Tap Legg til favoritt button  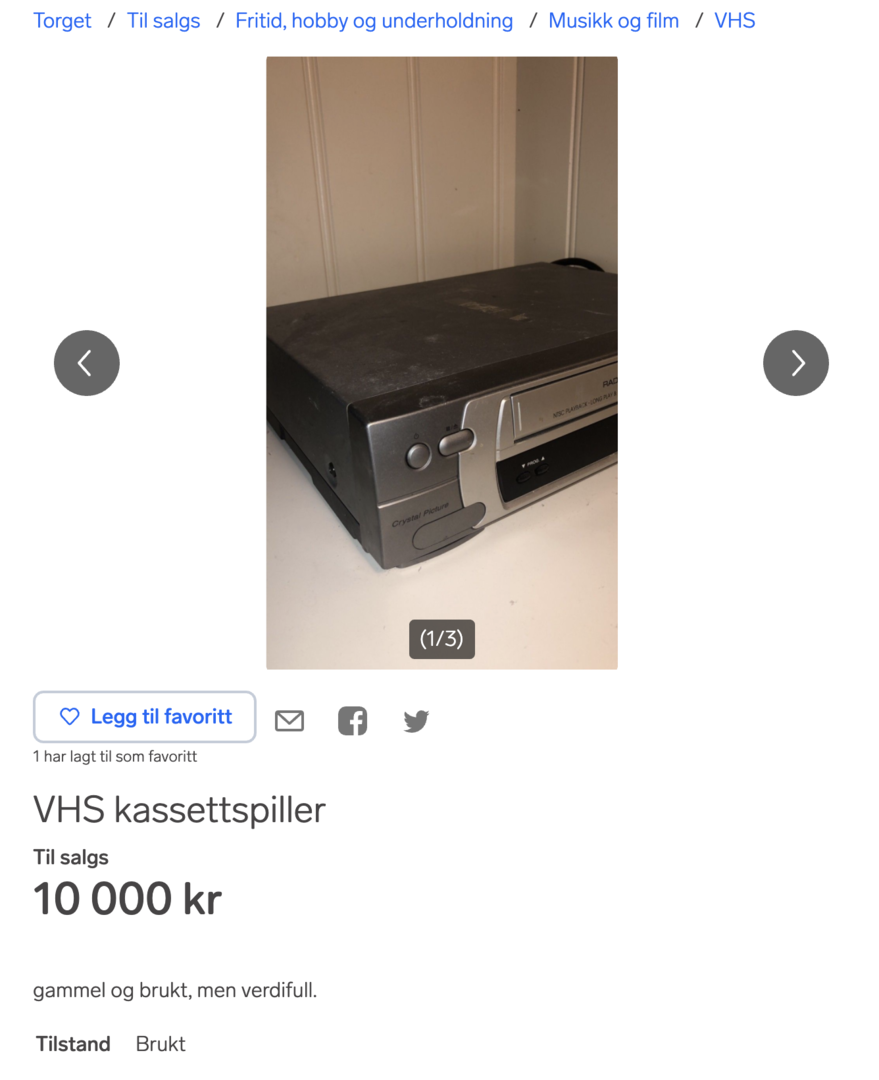click(x=145, y=717)
